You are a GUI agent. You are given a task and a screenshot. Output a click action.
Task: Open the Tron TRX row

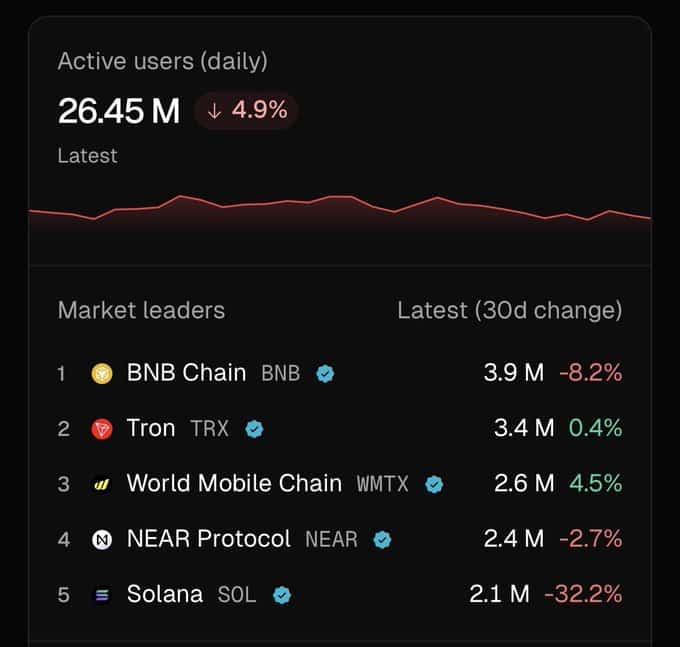[x=151, y=428]
